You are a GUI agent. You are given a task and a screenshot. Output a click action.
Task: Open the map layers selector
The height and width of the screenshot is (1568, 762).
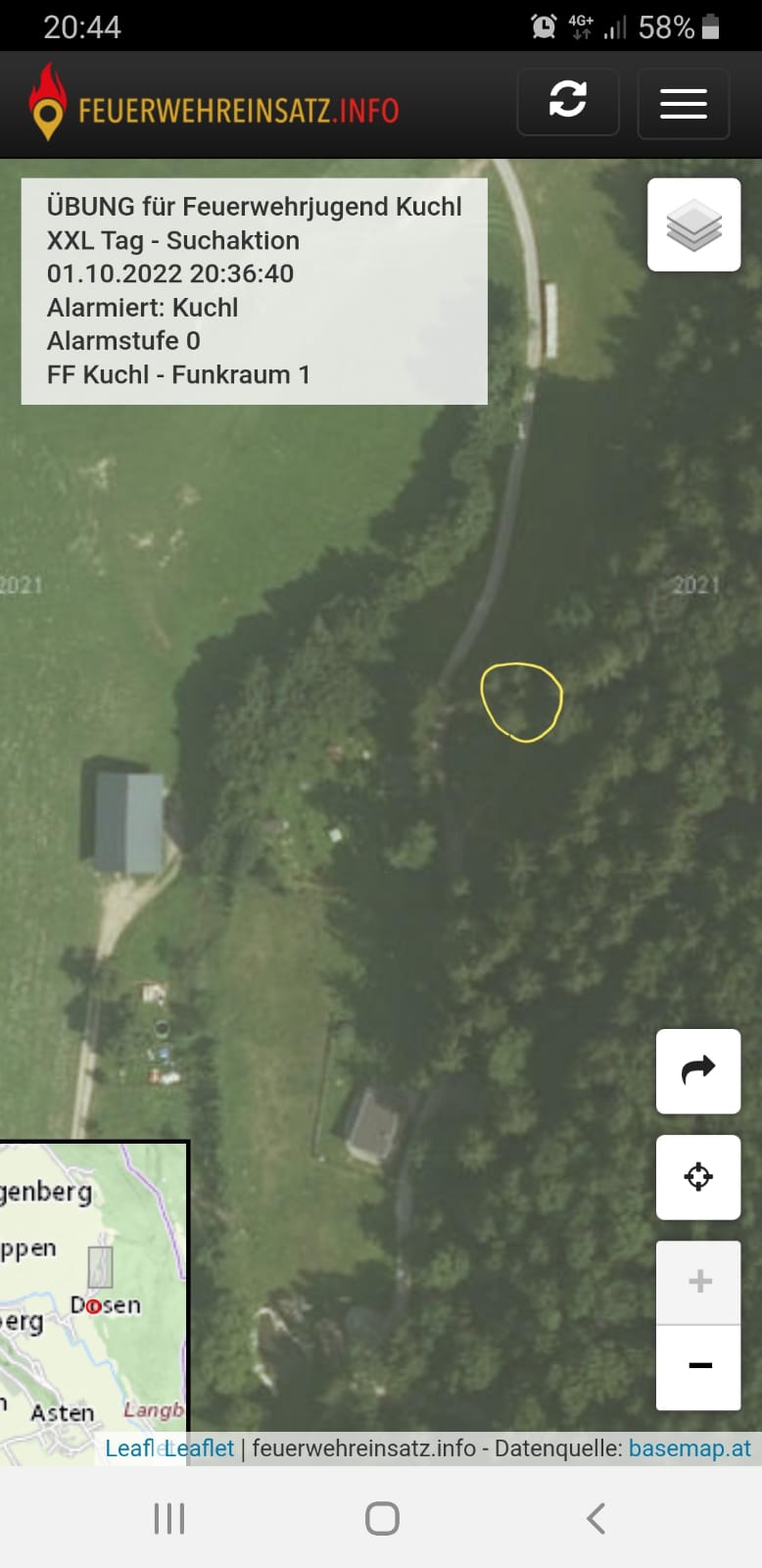[693, 224]
